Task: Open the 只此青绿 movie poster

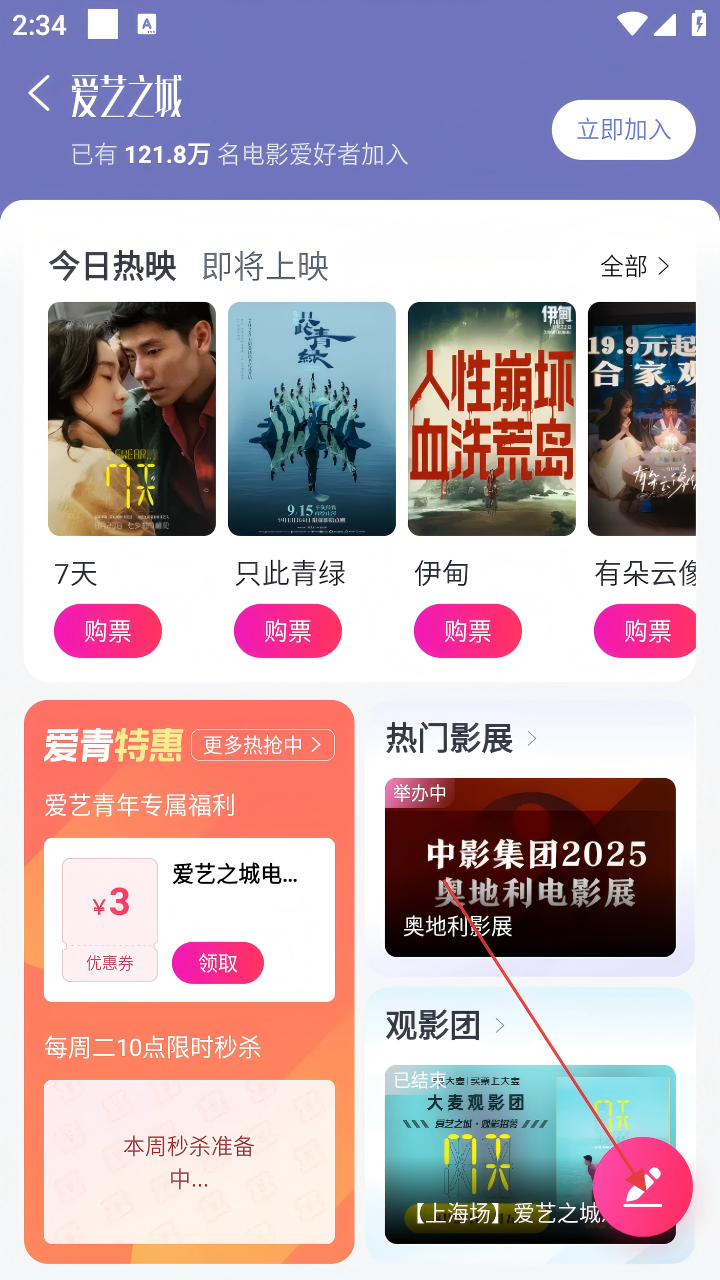Action: [312, 418]
